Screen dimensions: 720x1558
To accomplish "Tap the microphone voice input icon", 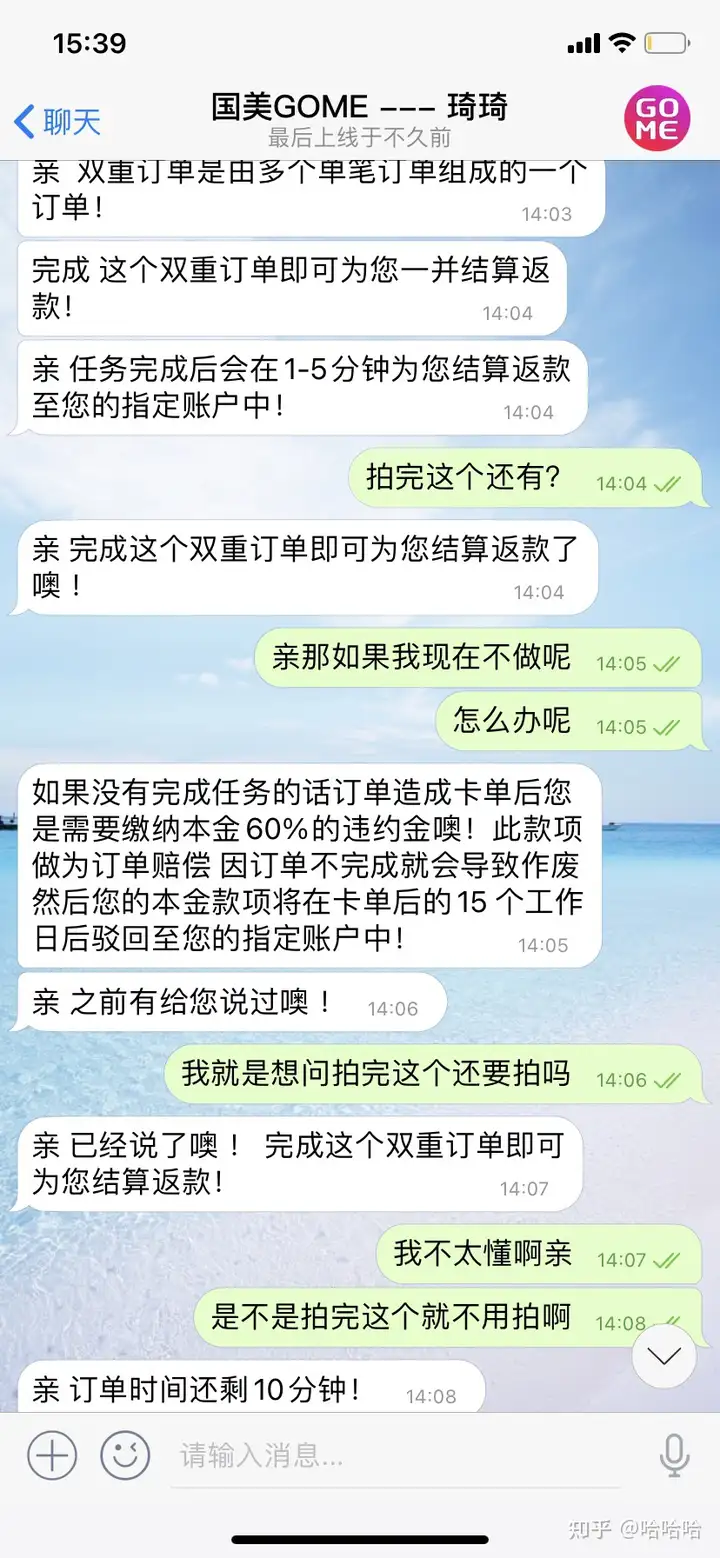I will pyautogui.click(x=675, y=1455).
